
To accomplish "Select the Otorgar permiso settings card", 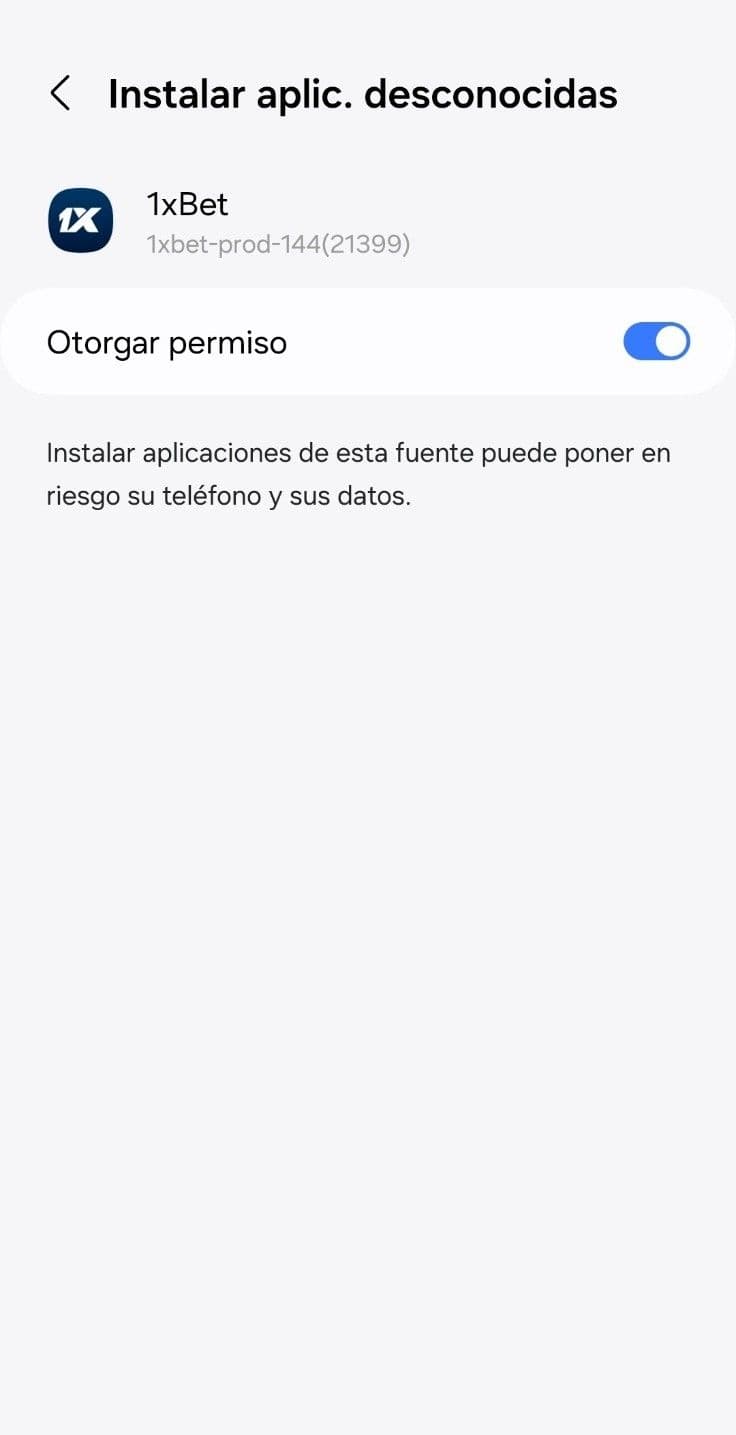I will click(x=368, y=341).
